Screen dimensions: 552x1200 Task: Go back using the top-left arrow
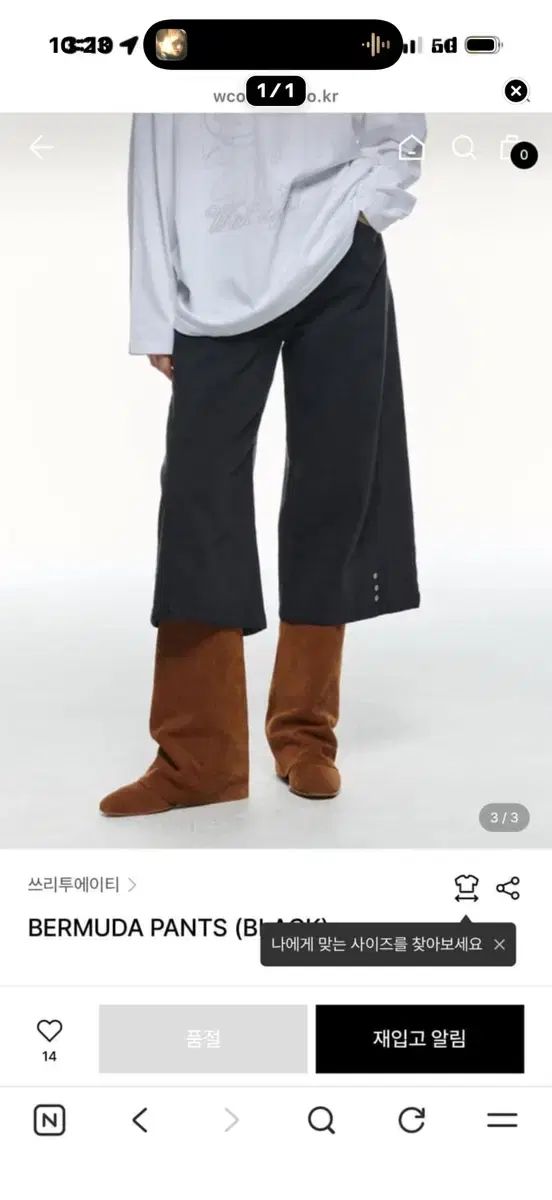(41, 148)
